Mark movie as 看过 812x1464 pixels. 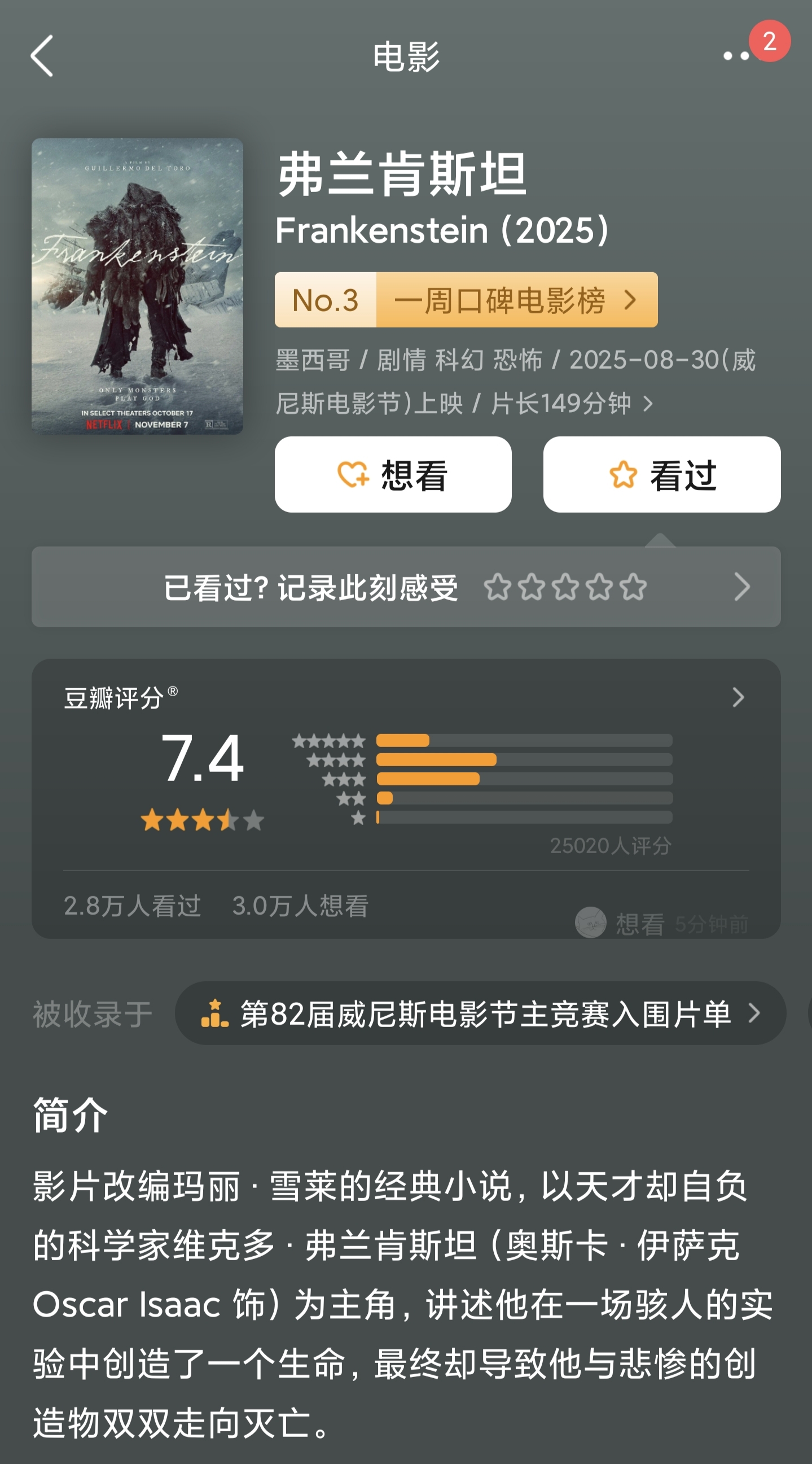661,475
